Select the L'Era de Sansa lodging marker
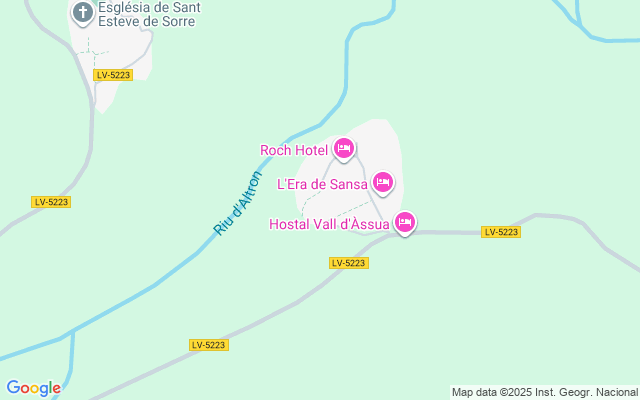The image size is (640, 400). [382, 182]
